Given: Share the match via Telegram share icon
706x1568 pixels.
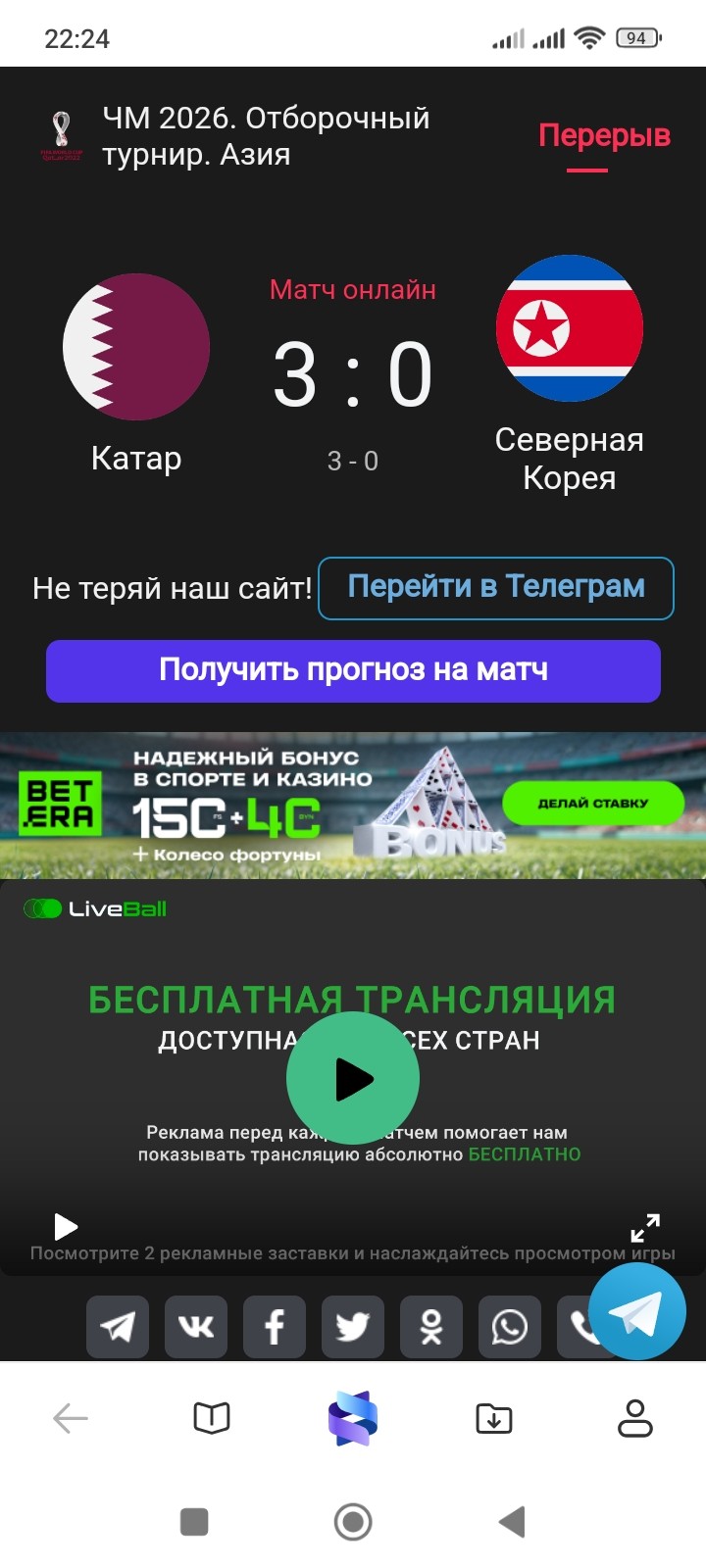Looking at the screenshot, I should [x=118, y=1327].
